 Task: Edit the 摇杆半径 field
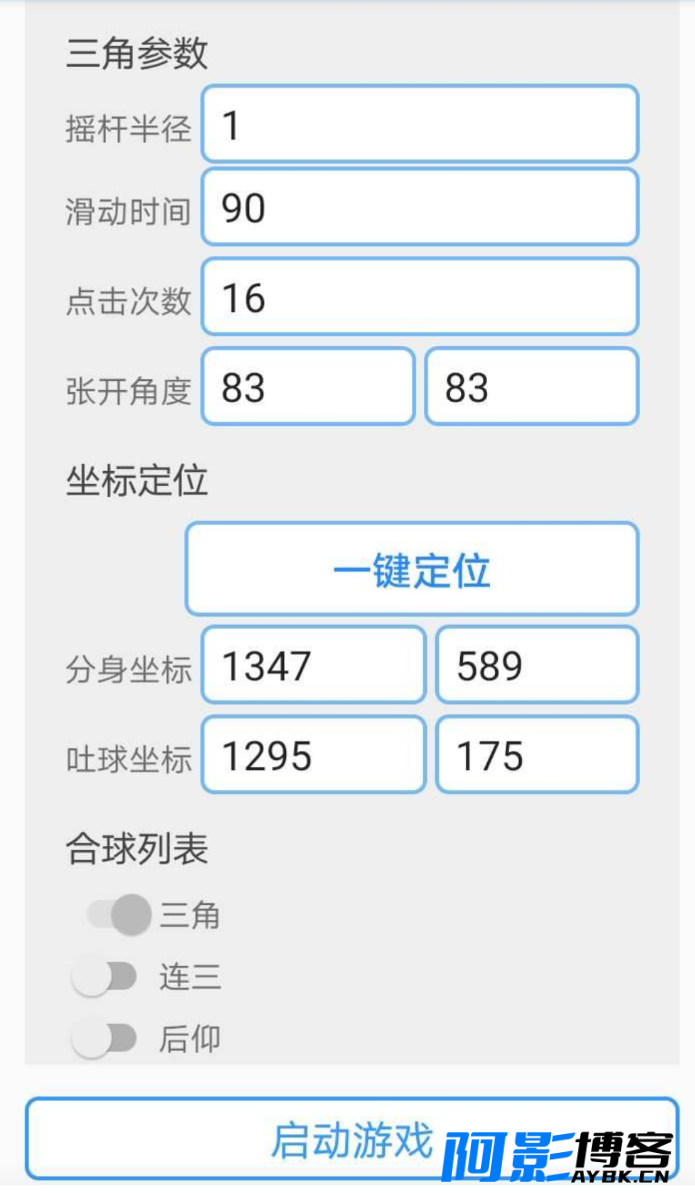[419, 124]
